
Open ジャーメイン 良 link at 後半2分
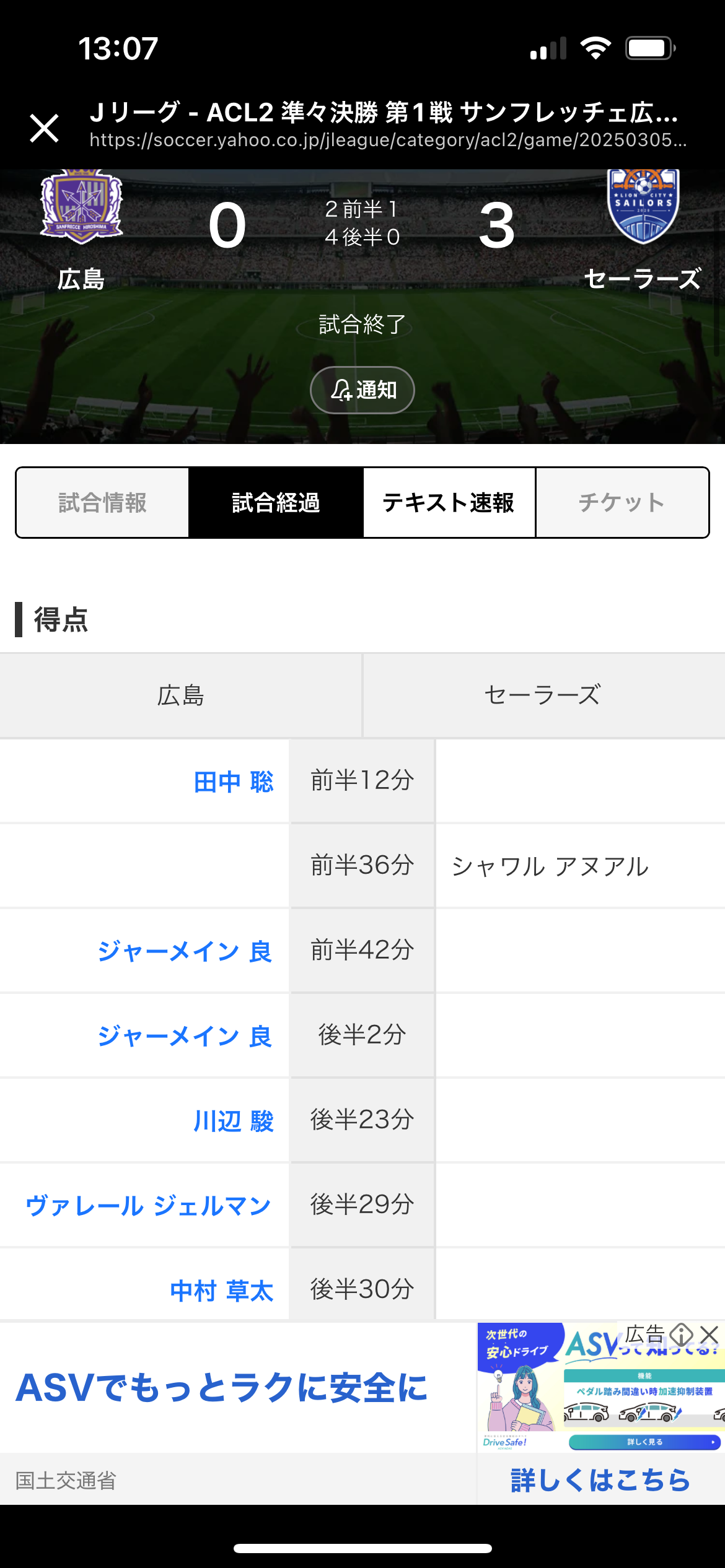point(185,1036)
